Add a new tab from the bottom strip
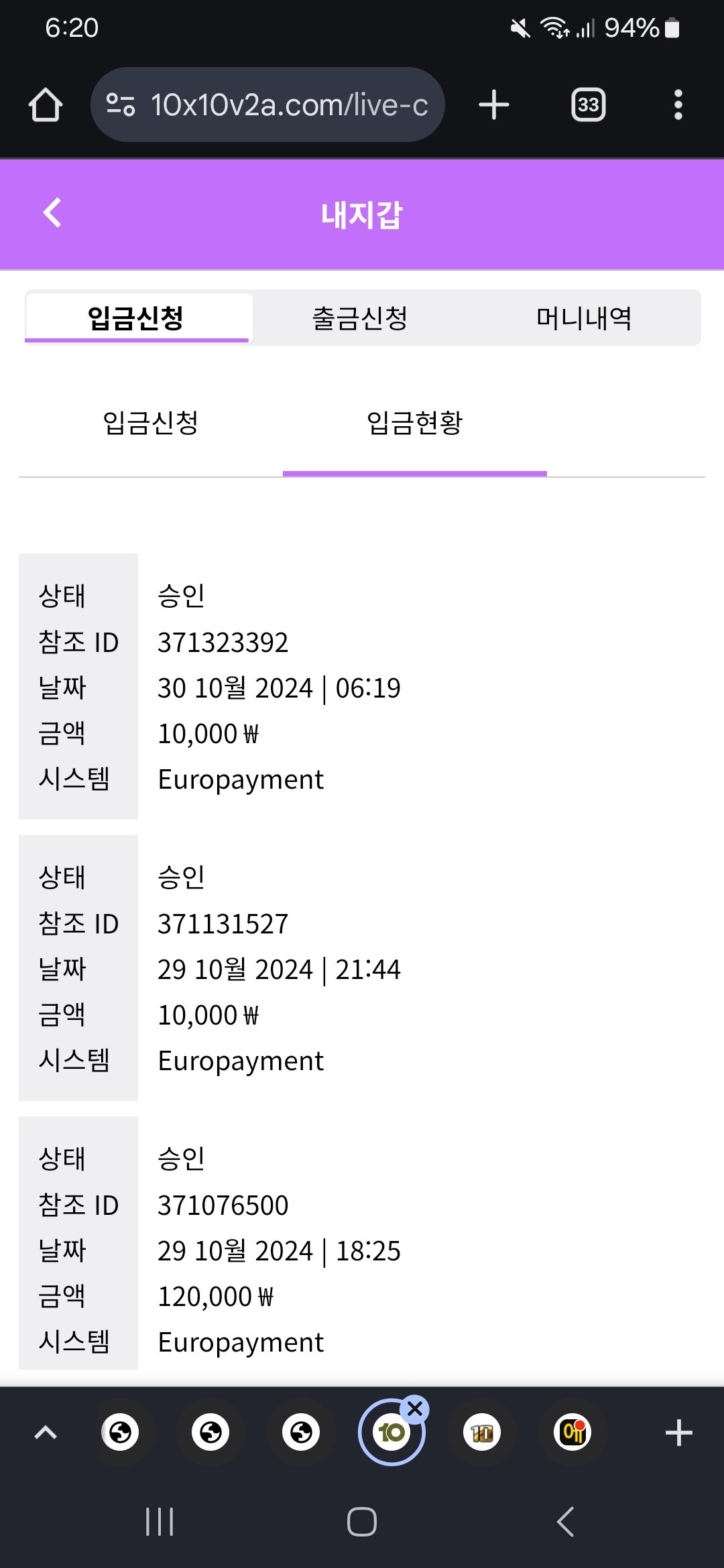 tap(678, 1433)
